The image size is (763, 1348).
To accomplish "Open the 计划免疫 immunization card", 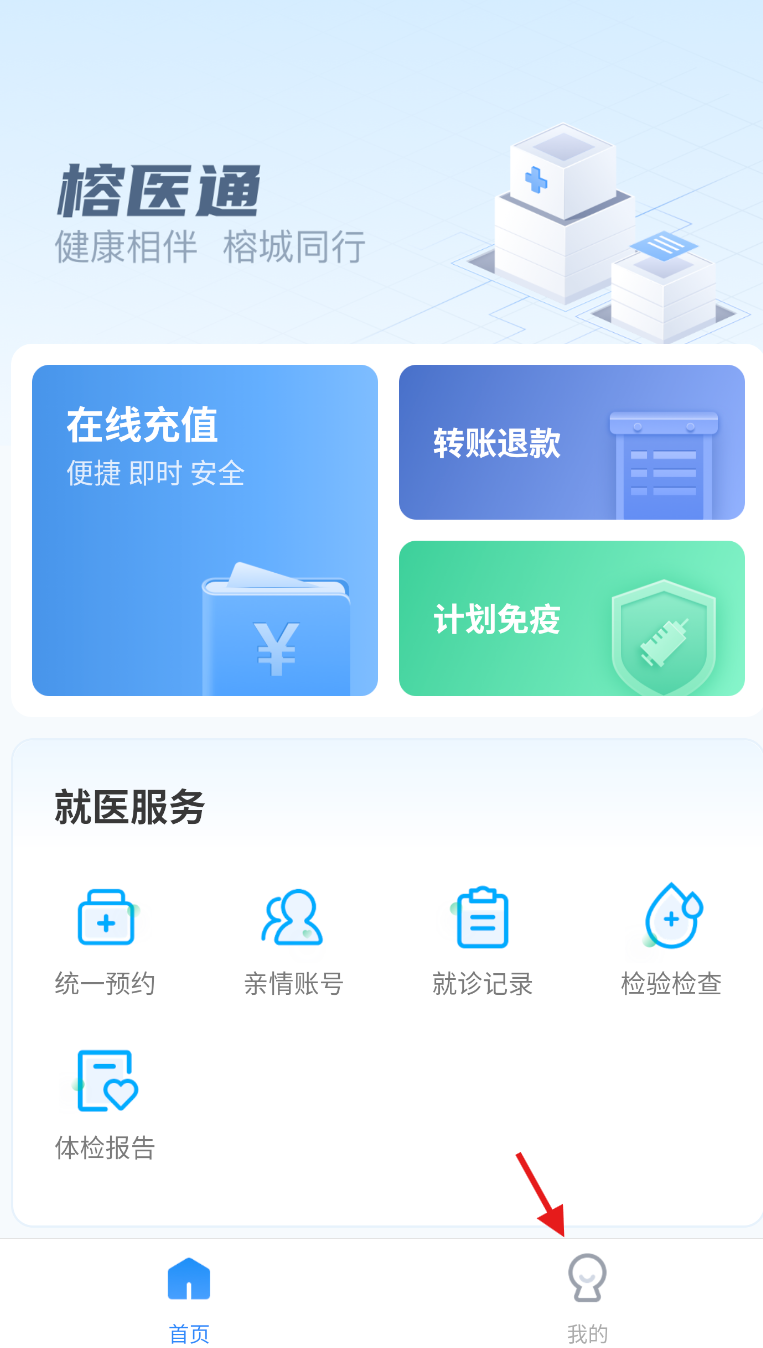I will pos(571,618).
